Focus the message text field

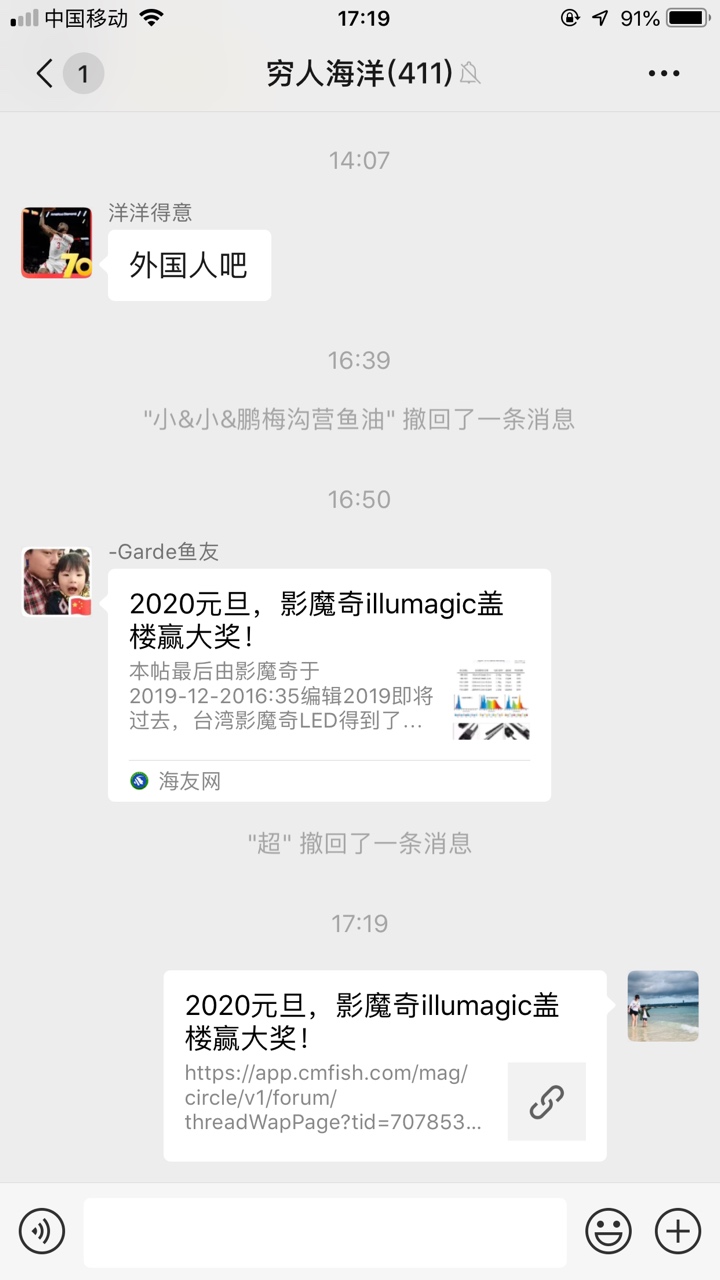pyautogui.click(x=324, y=1232)
